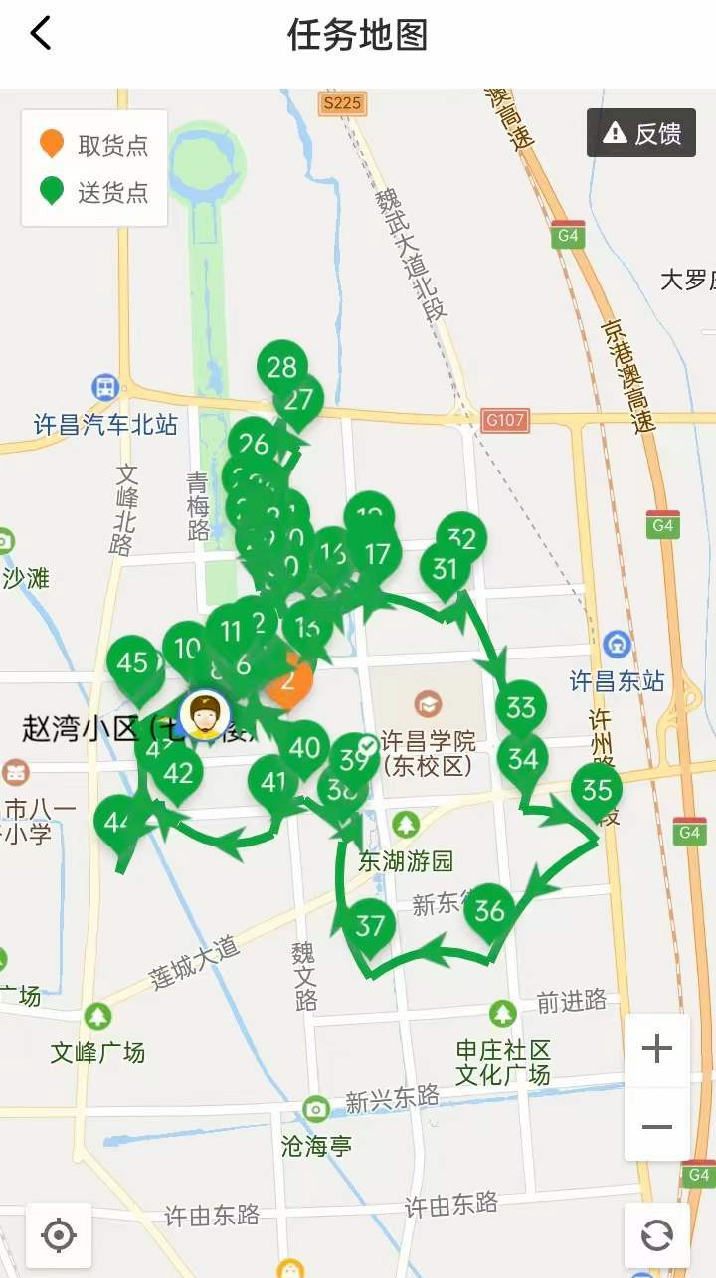
Task: Tap the courier avatar marker
Action: click(x=205, y=714)
